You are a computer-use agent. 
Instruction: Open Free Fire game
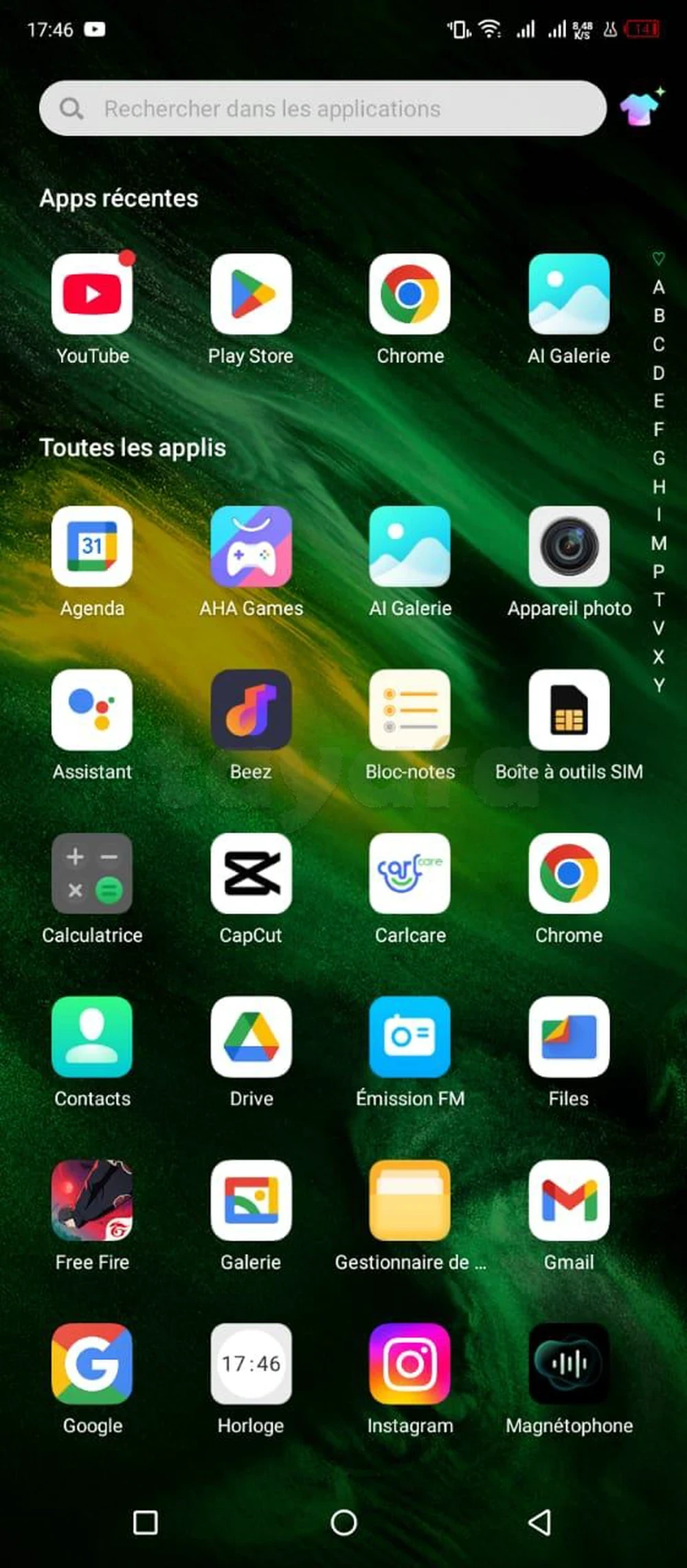(x=92, y=1200)
